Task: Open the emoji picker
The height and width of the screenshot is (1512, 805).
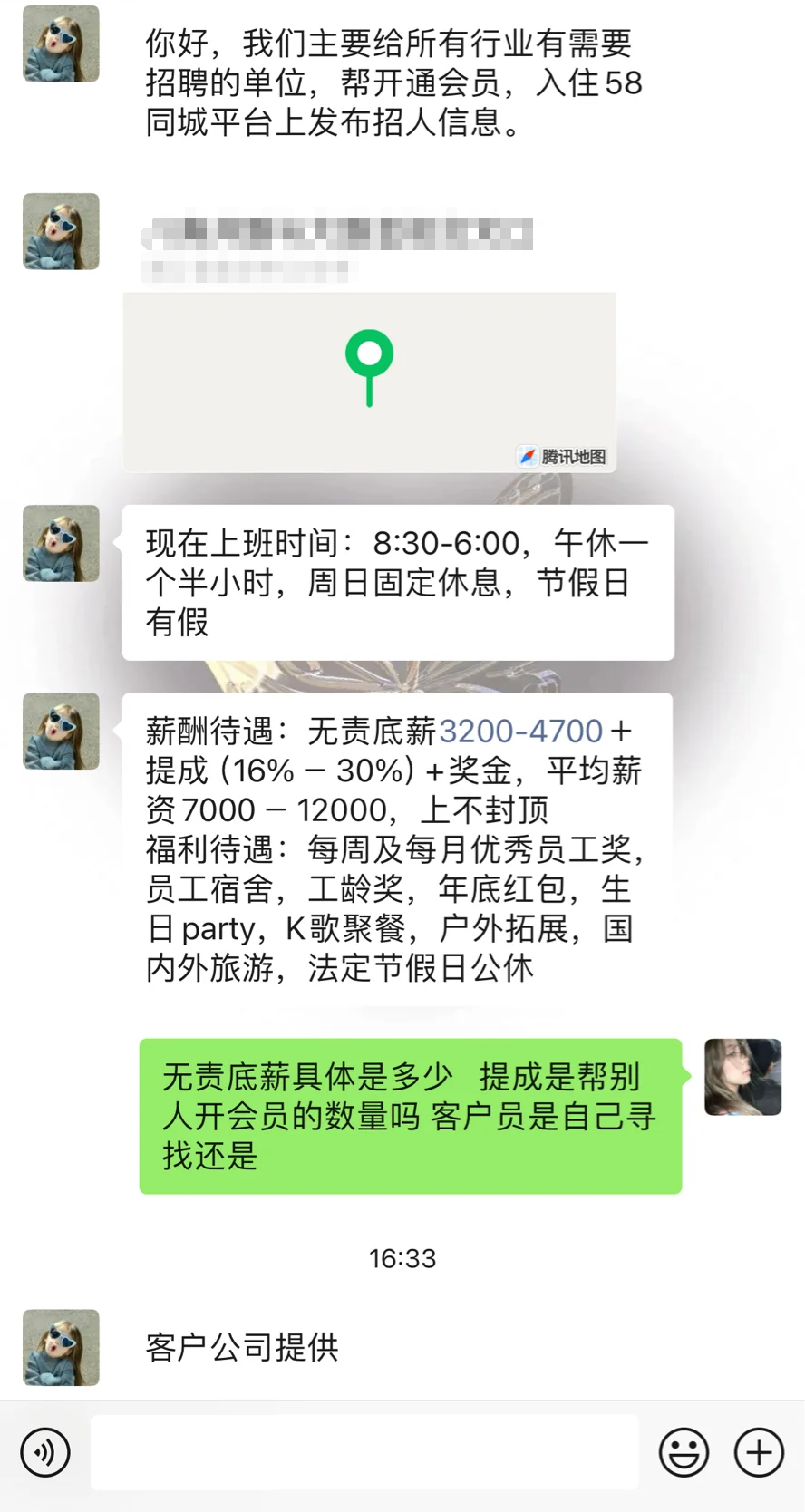Action: pos(684,1452)
